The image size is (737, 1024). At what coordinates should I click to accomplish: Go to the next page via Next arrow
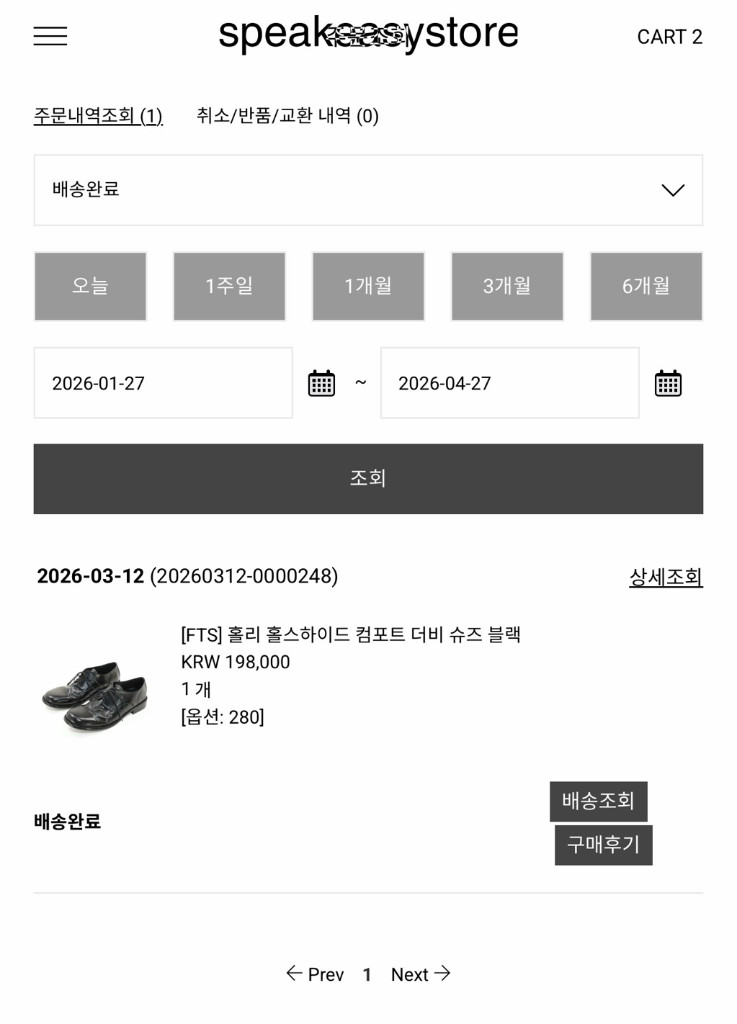point(421,973)
